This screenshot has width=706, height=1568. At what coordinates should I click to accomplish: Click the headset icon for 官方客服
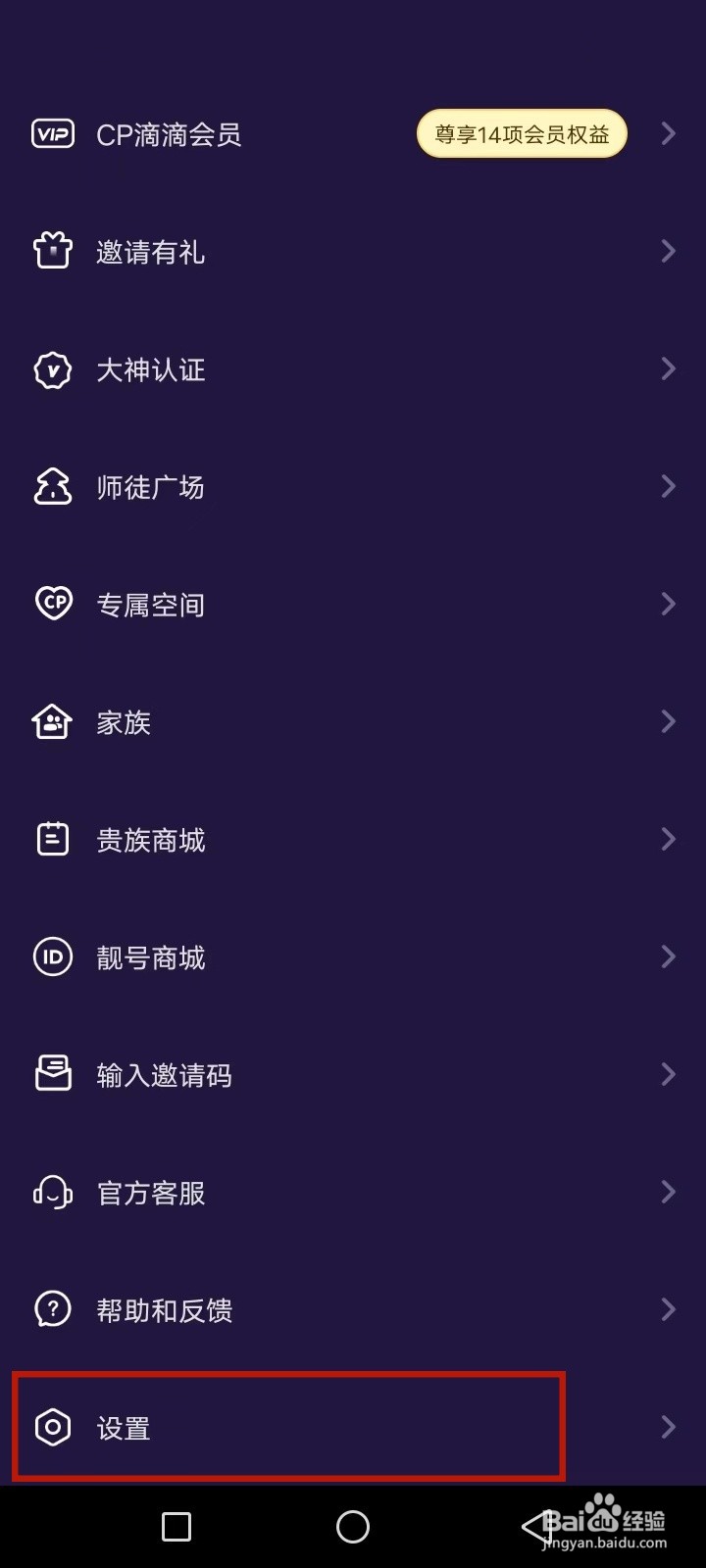pyautogui.click(x=53, y=1193)
